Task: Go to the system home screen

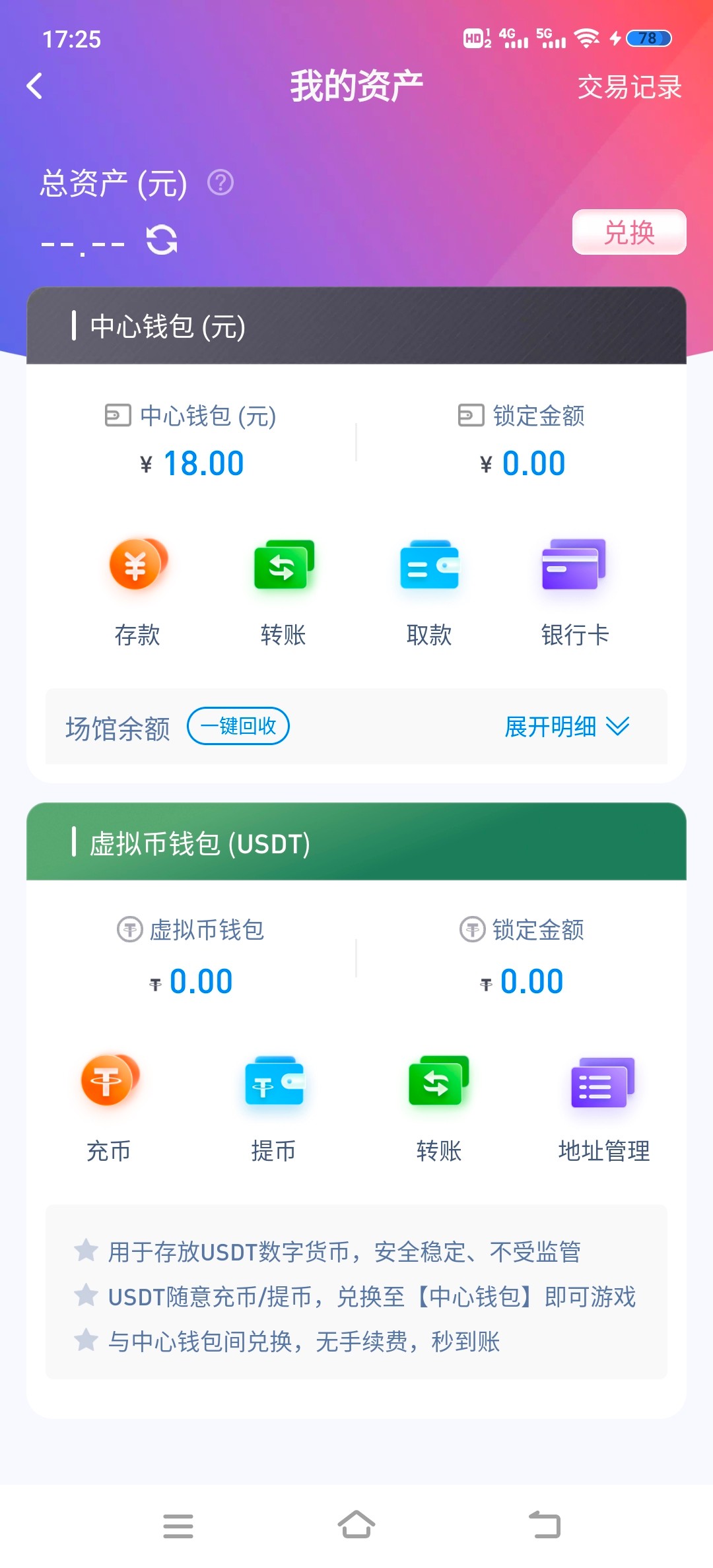Action: 356,1525
